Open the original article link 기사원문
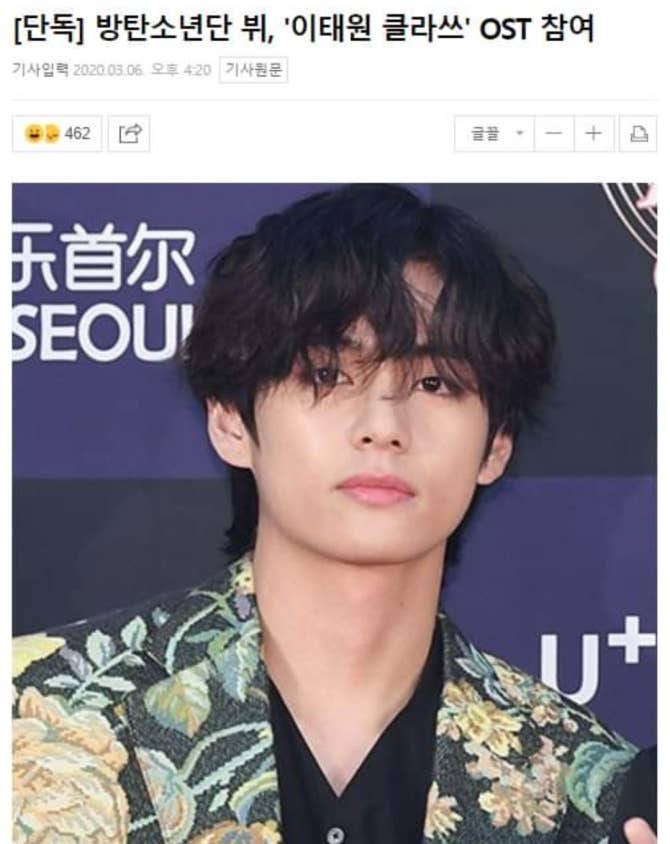This screenshot has height=844, width=670. pos(253,70)
